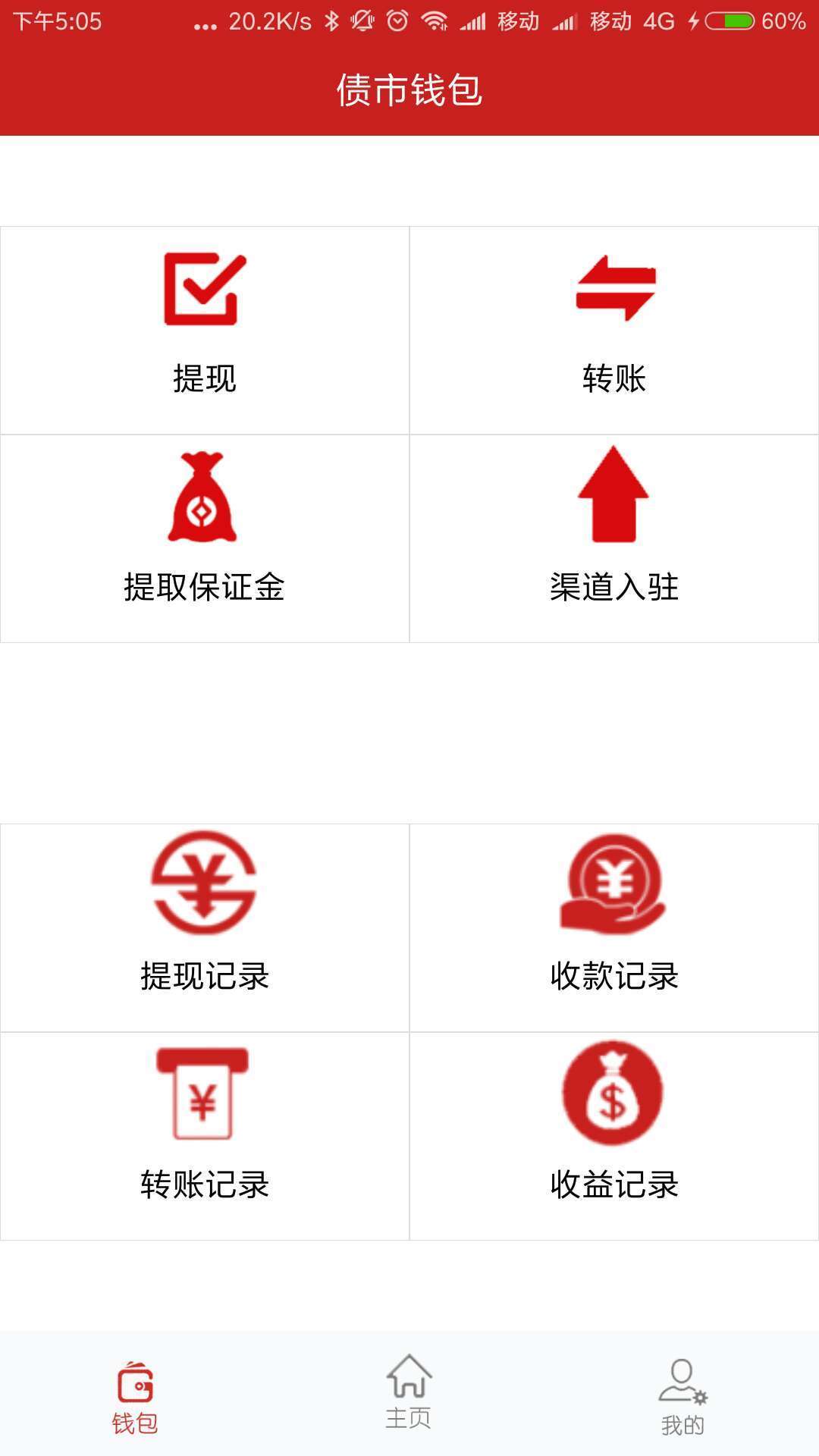This screenshot has width=819, height=1456.
Task: Switch to the 我的 profile tab
Action: click(682, 1398)
